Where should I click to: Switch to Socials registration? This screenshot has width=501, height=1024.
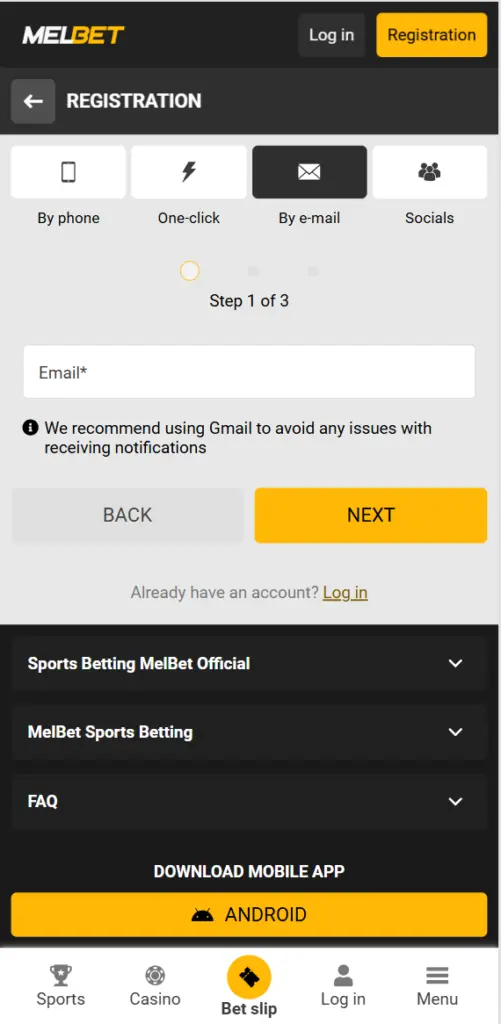point(430,172)
